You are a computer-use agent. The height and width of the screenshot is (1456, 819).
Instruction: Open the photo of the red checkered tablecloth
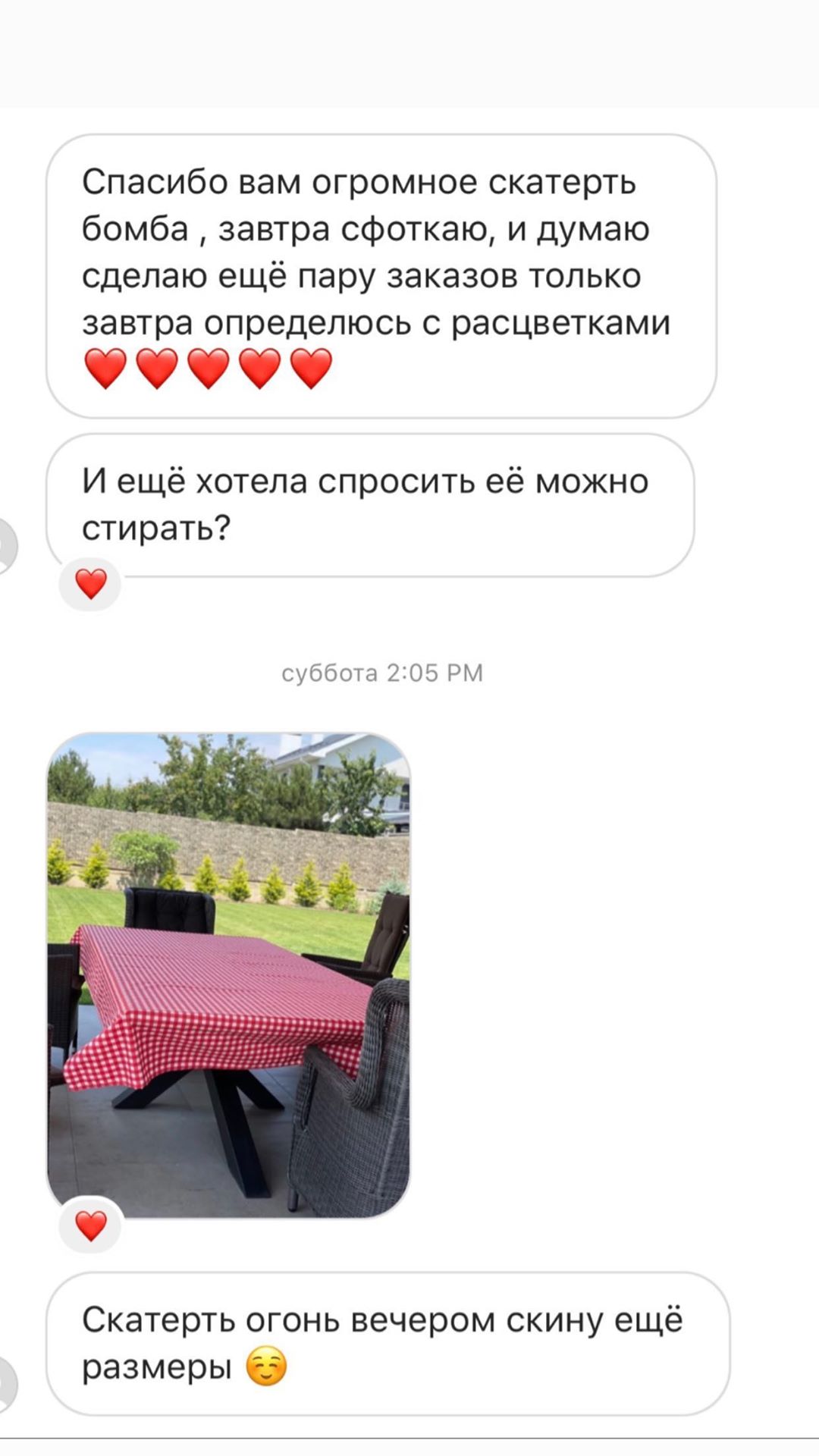228,975
